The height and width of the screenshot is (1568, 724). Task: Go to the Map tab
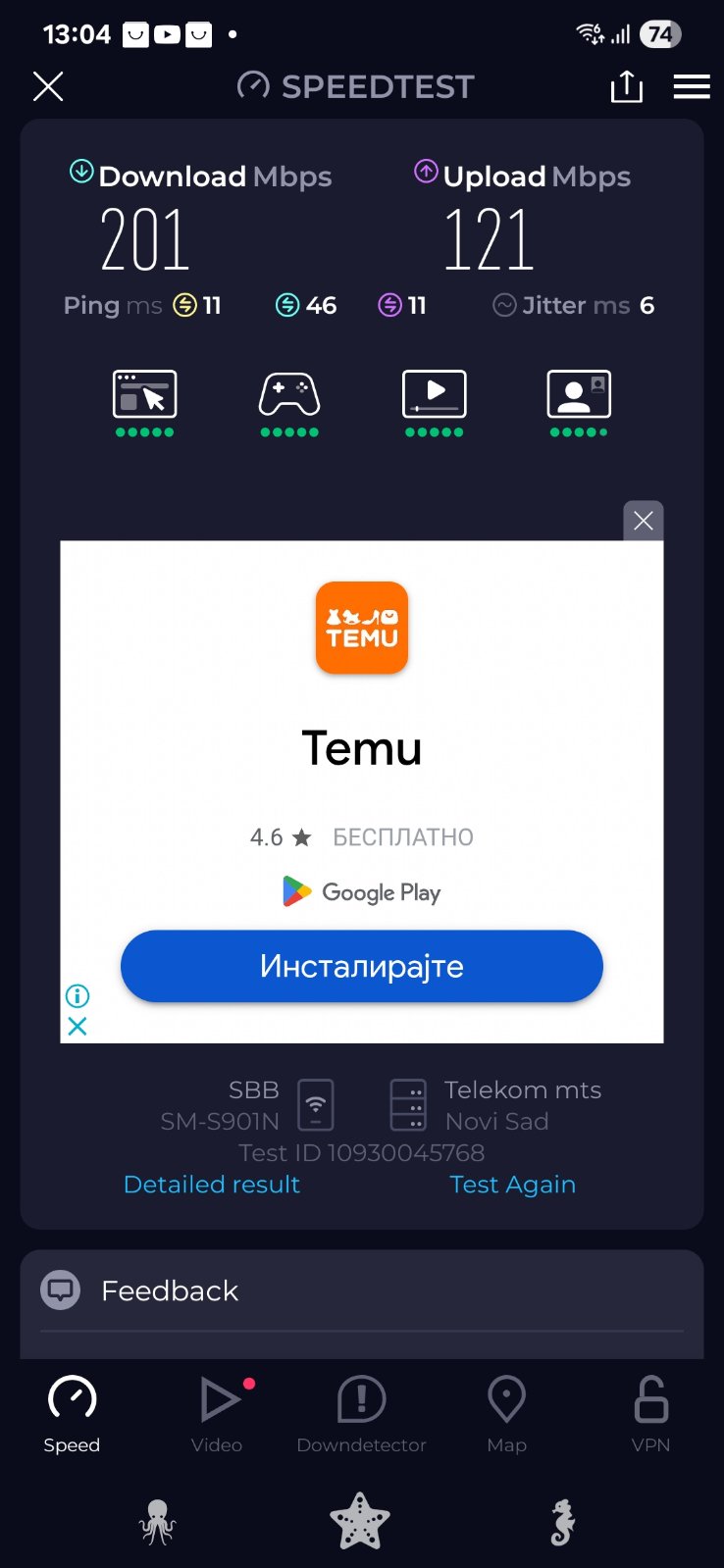point(506,1413)
